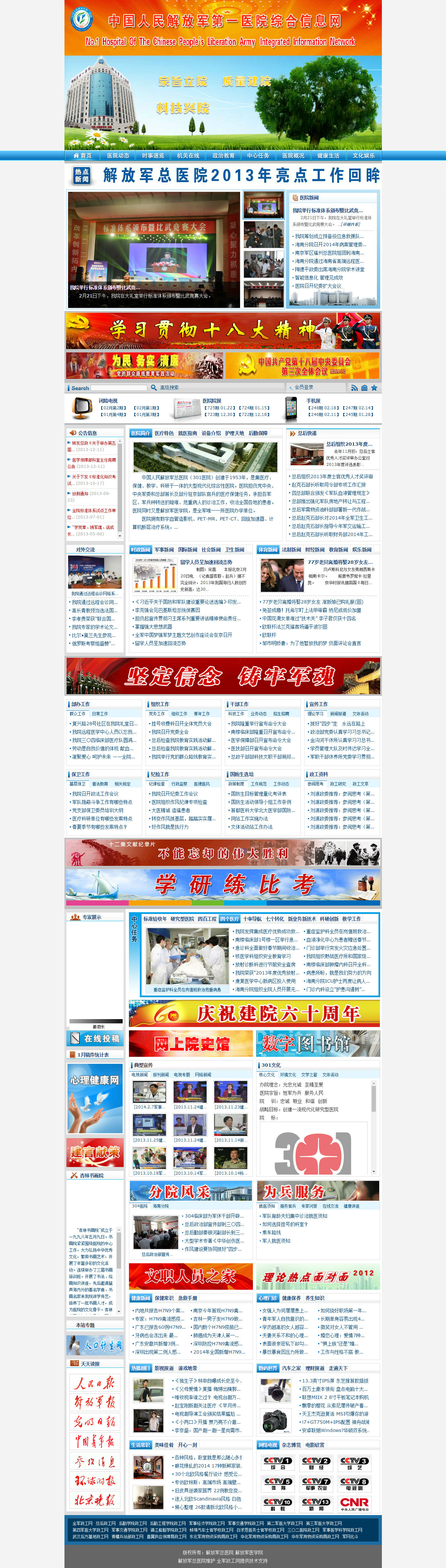Tap the Search input box

[x=119, y=388]
